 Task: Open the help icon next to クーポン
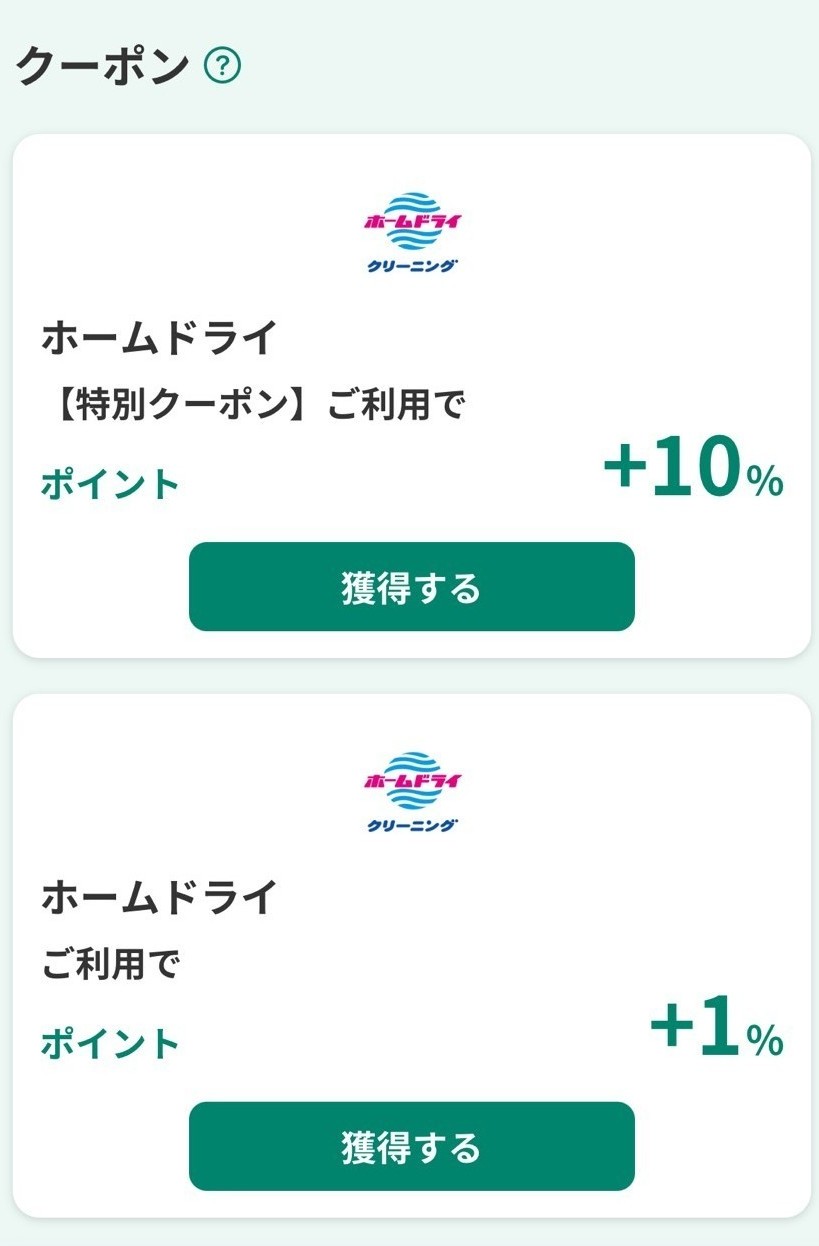pyautogui.click(x=222, y=67)
